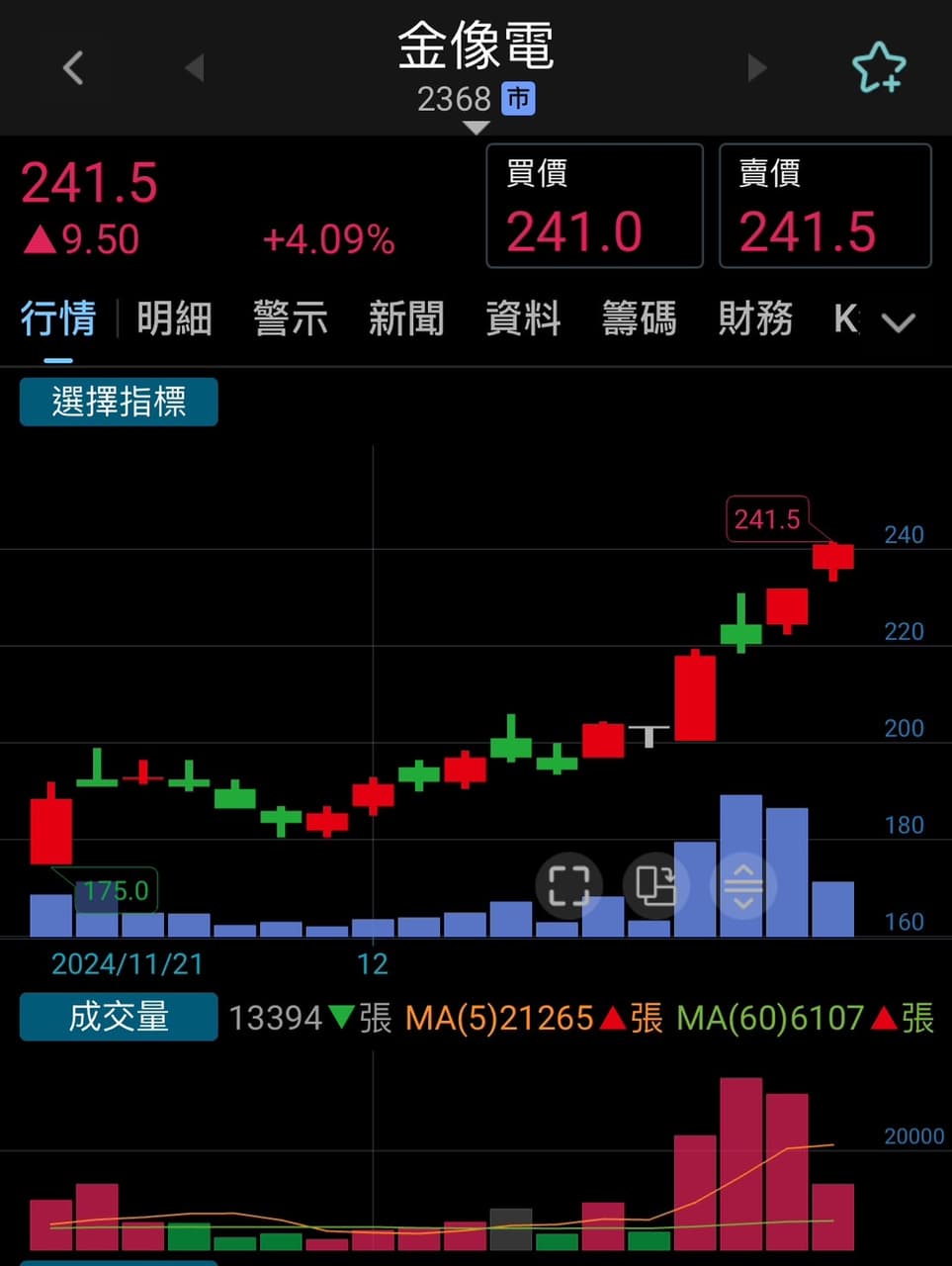This screenshot has height=1266, width=952.
Task: Expand hidden tabs with the down chevron
Action: tap(898, 322)
